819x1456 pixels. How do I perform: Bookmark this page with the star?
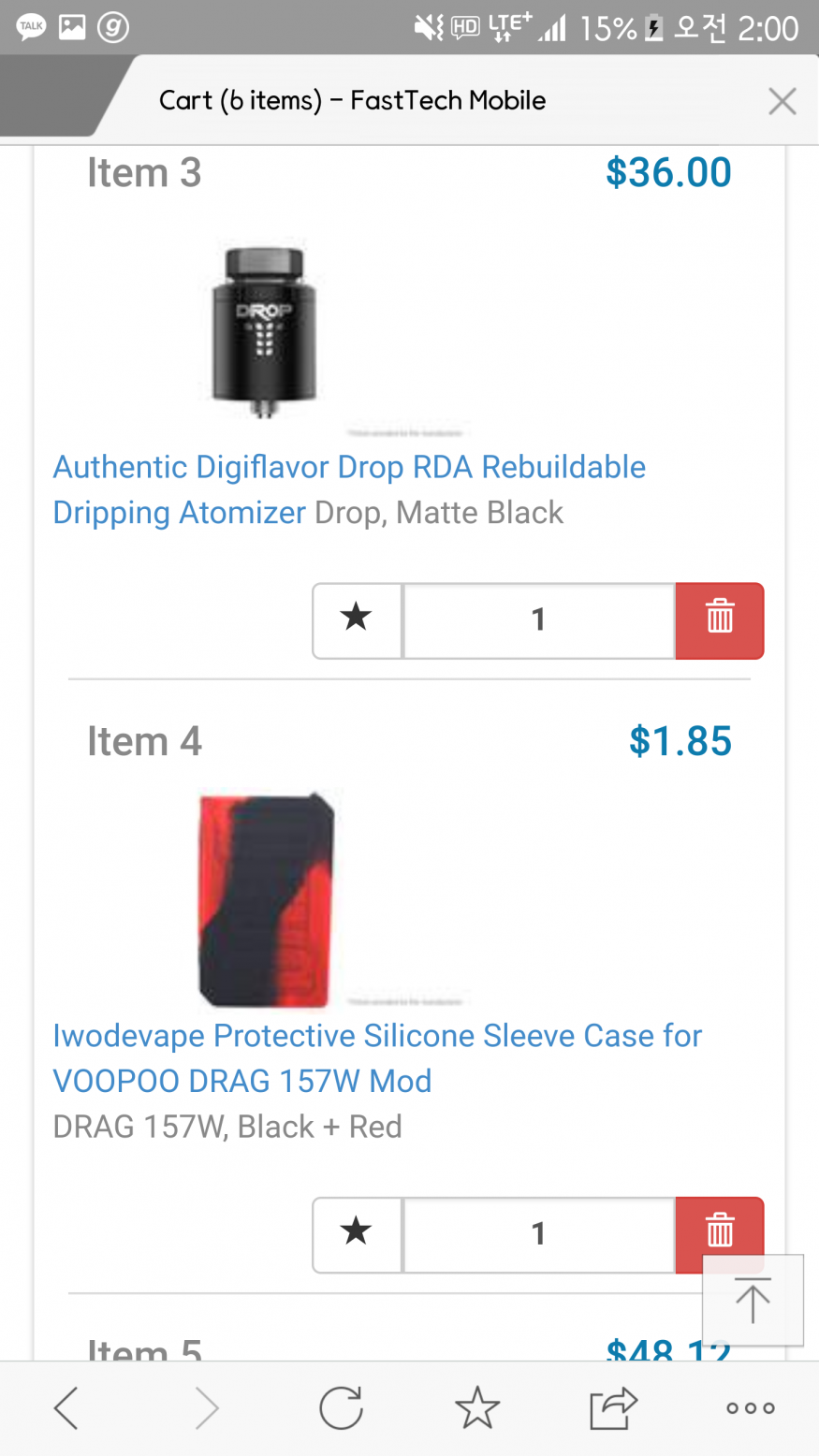477,1407
